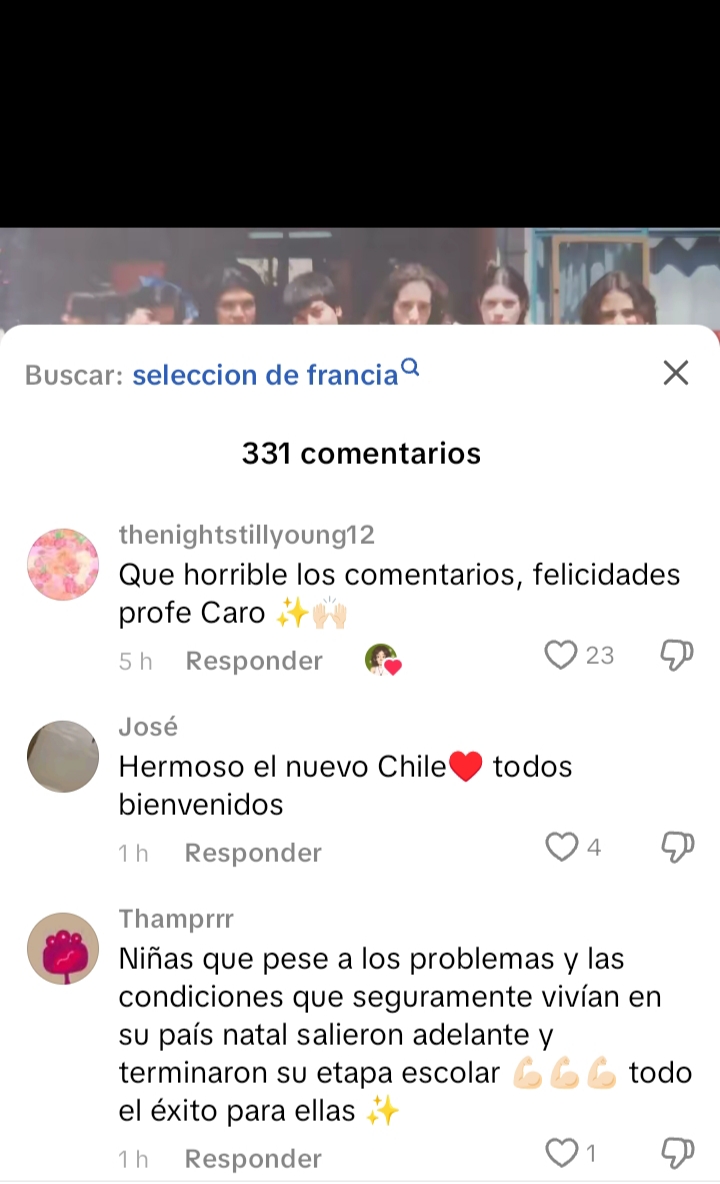Open José's profile avatar

pyautogui.click(x=62, y=757)
